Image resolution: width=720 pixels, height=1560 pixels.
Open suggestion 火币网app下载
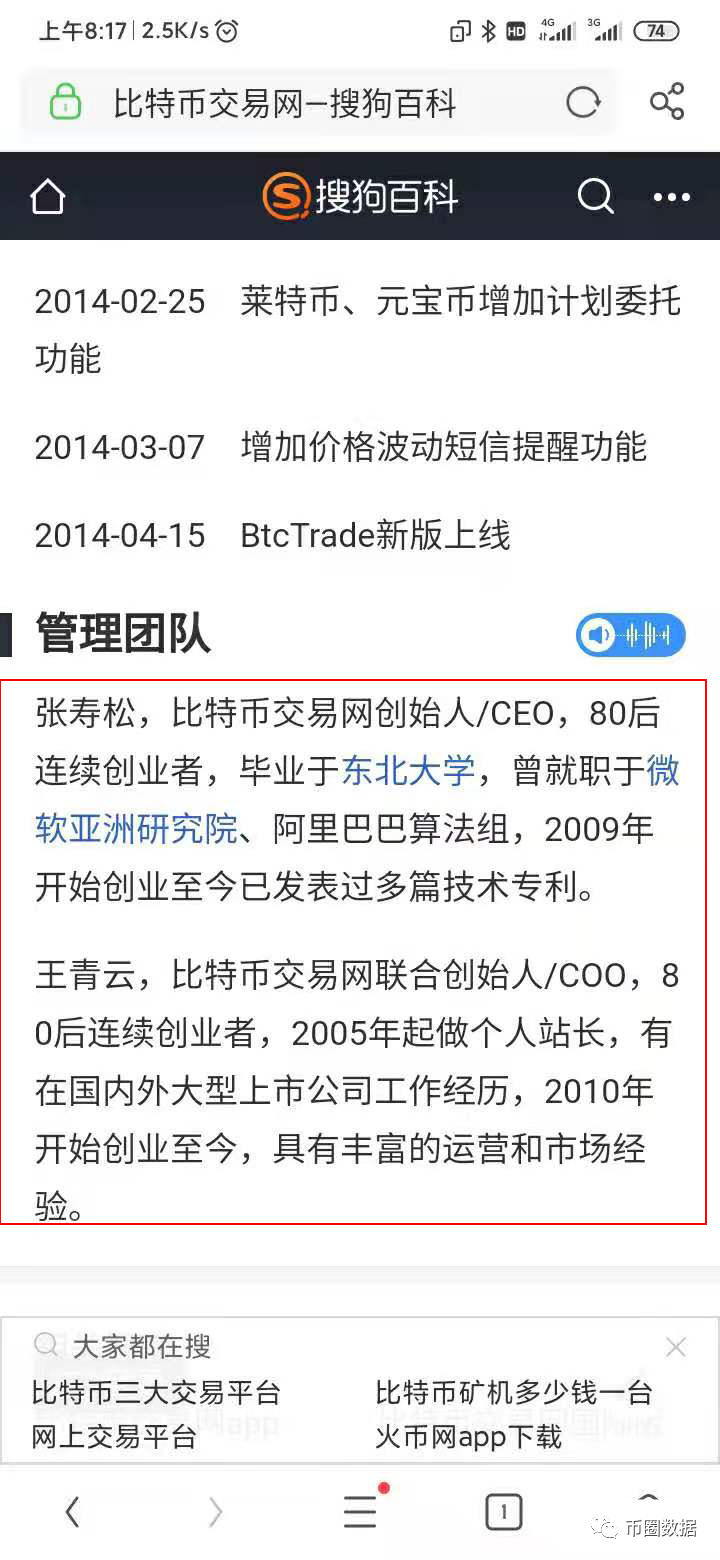pyautogui.click(x=469, y=1437)
